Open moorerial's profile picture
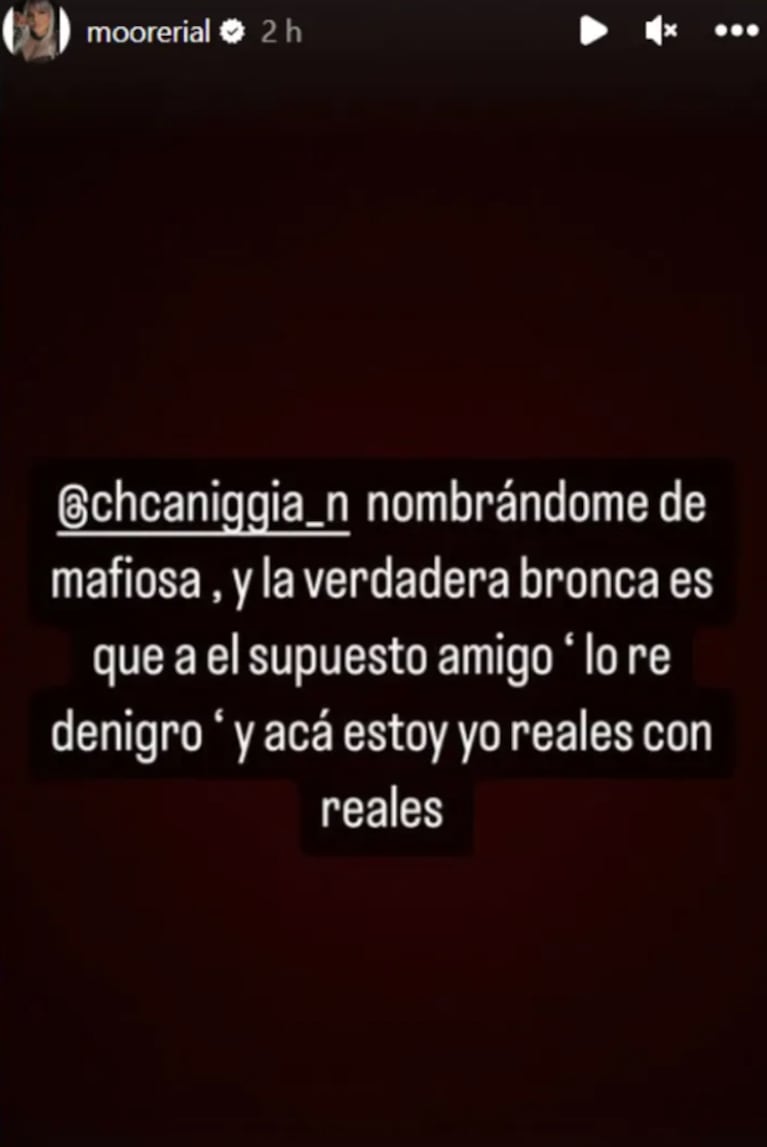This screenshot has height=1147, width=767. (36, 33)
